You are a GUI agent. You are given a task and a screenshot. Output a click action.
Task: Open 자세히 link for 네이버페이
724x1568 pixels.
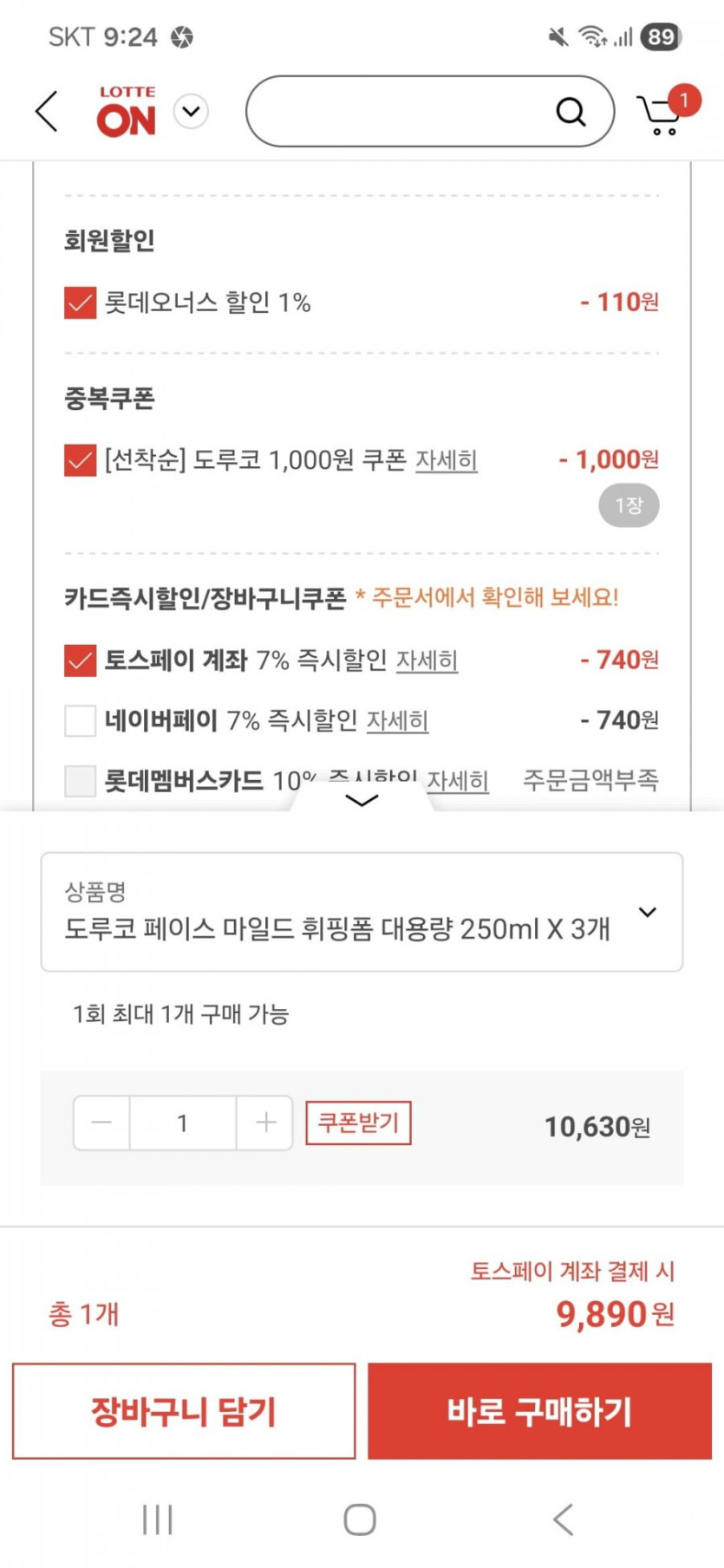click(x=397, y=721)
